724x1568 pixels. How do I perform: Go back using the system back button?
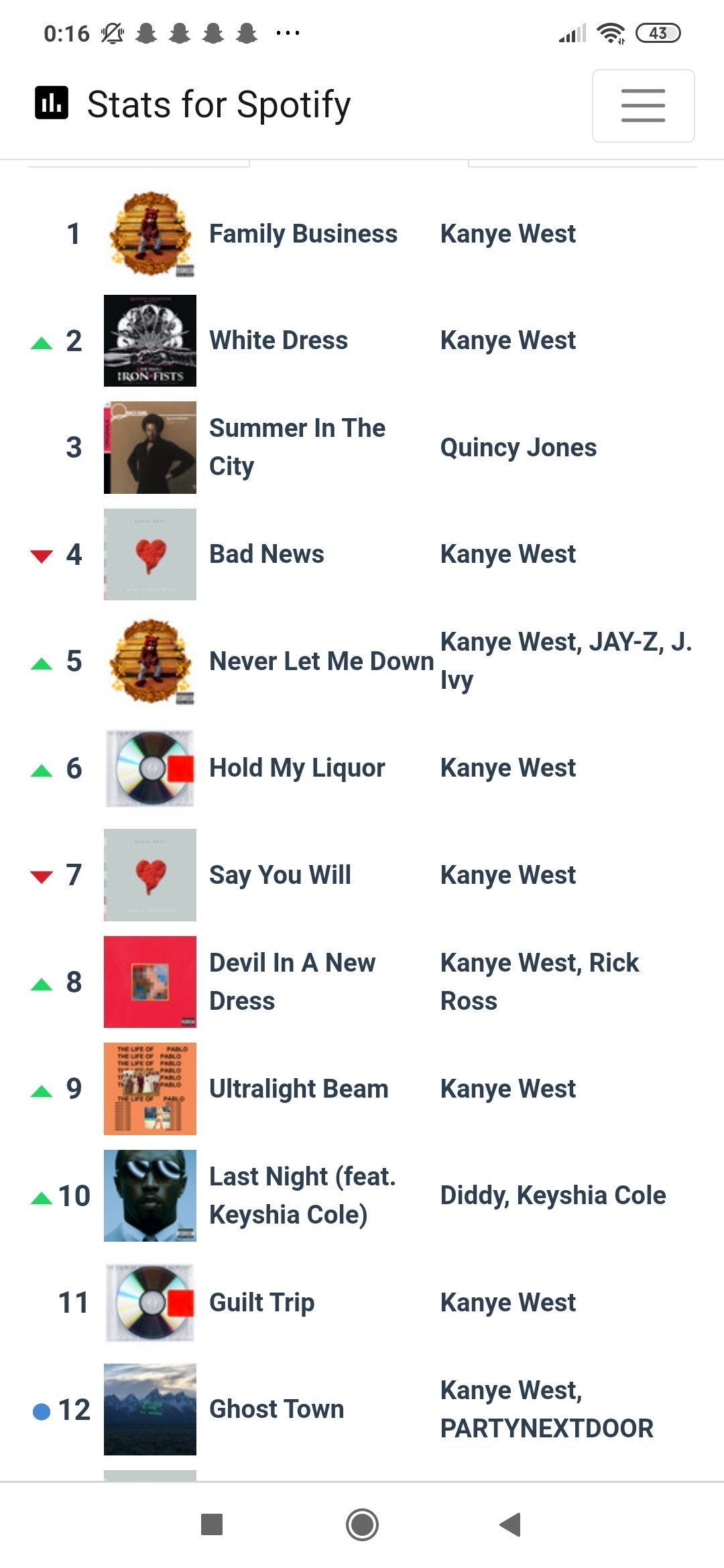pos(511,1524)
